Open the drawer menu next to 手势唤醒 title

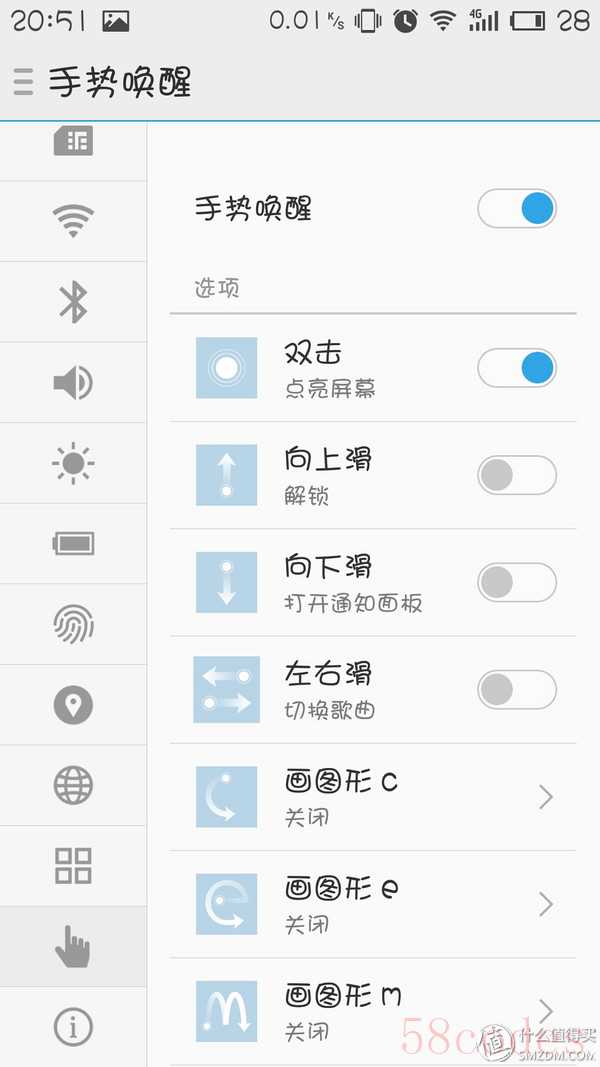pos(23,82)
